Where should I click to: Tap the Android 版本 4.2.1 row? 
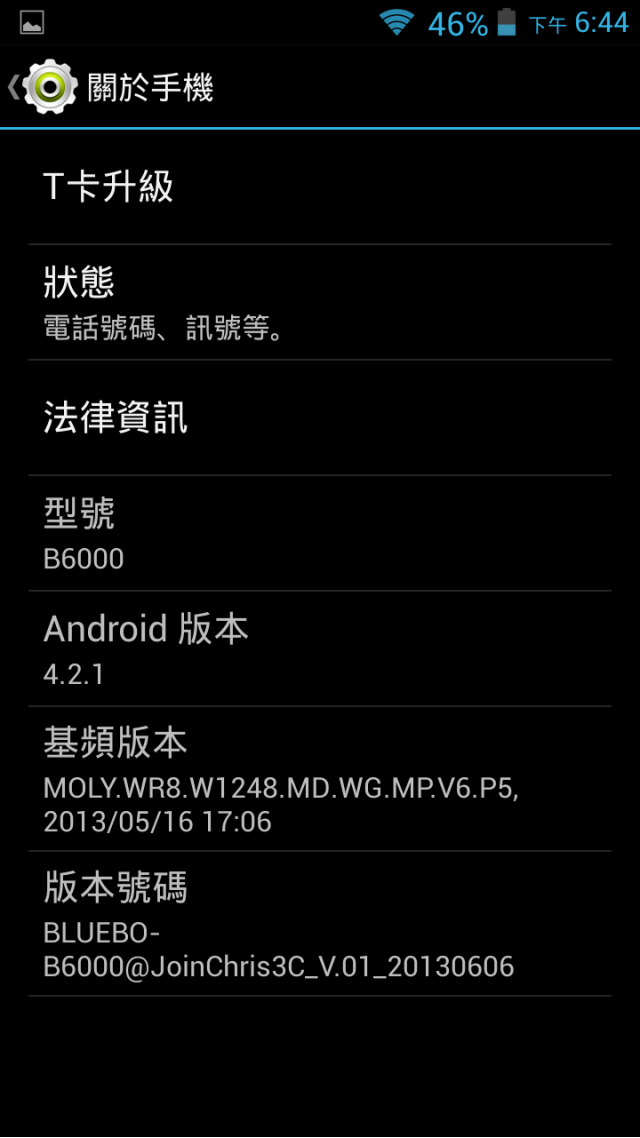[320, 649]
